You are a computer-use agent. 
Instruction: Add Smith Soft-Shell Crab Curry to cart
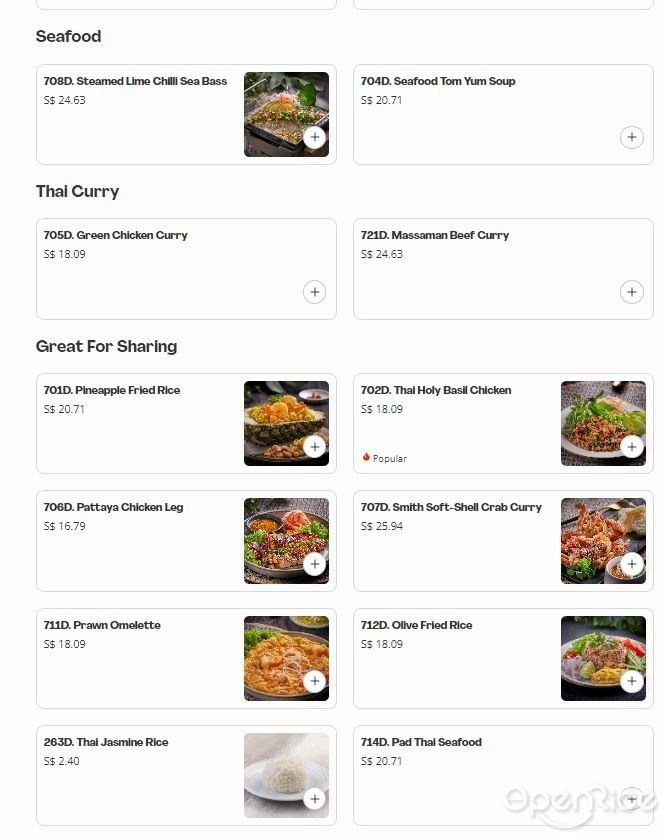pos(631,565)
